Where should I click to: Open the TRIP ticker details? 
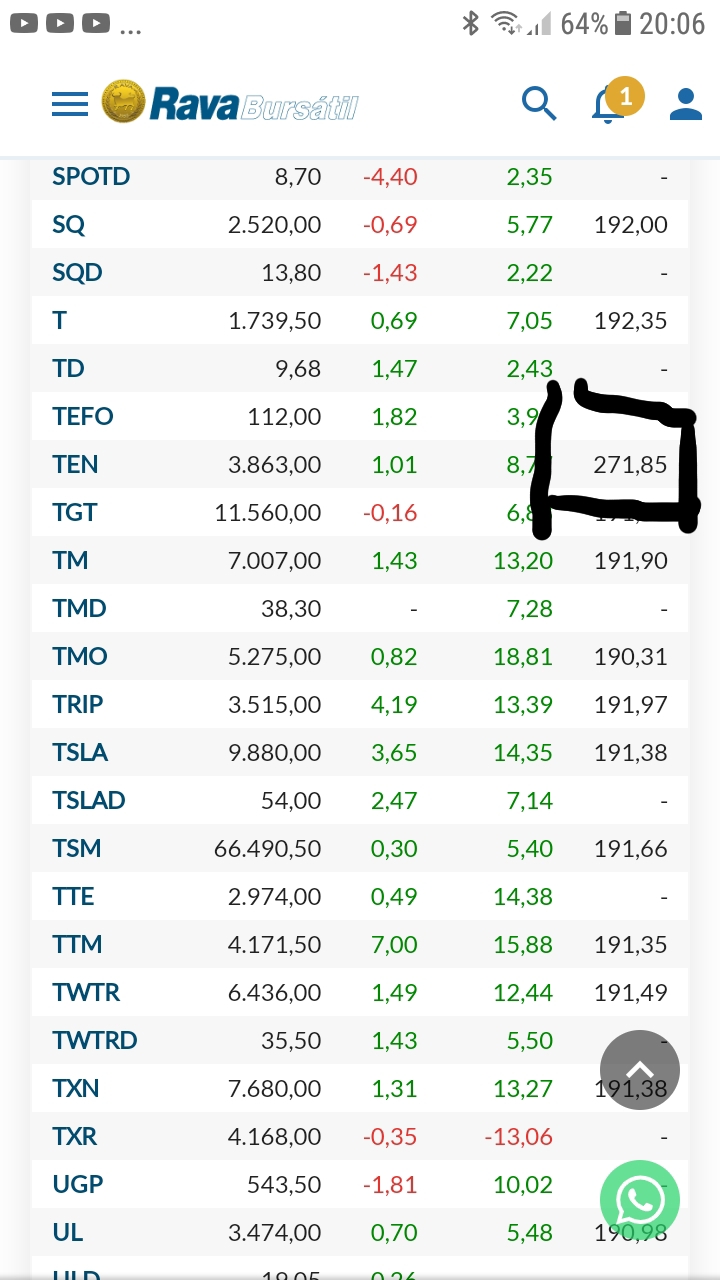click(78, 705)
